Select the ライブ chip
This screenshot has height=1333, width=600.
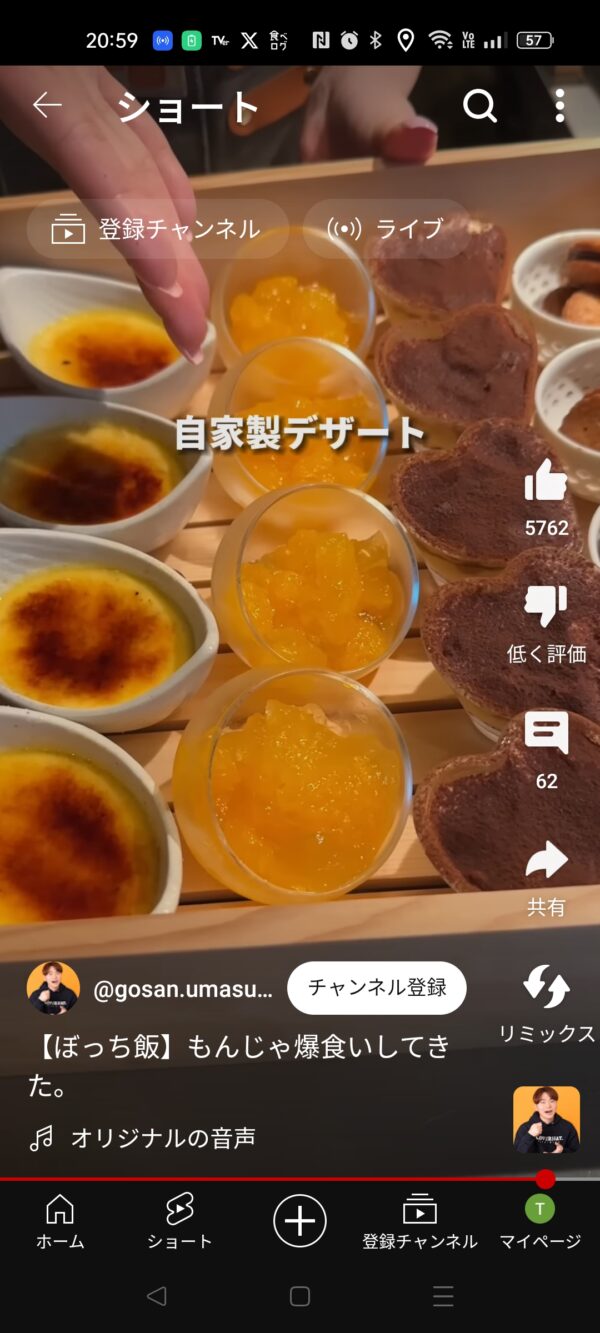[386, 229]
